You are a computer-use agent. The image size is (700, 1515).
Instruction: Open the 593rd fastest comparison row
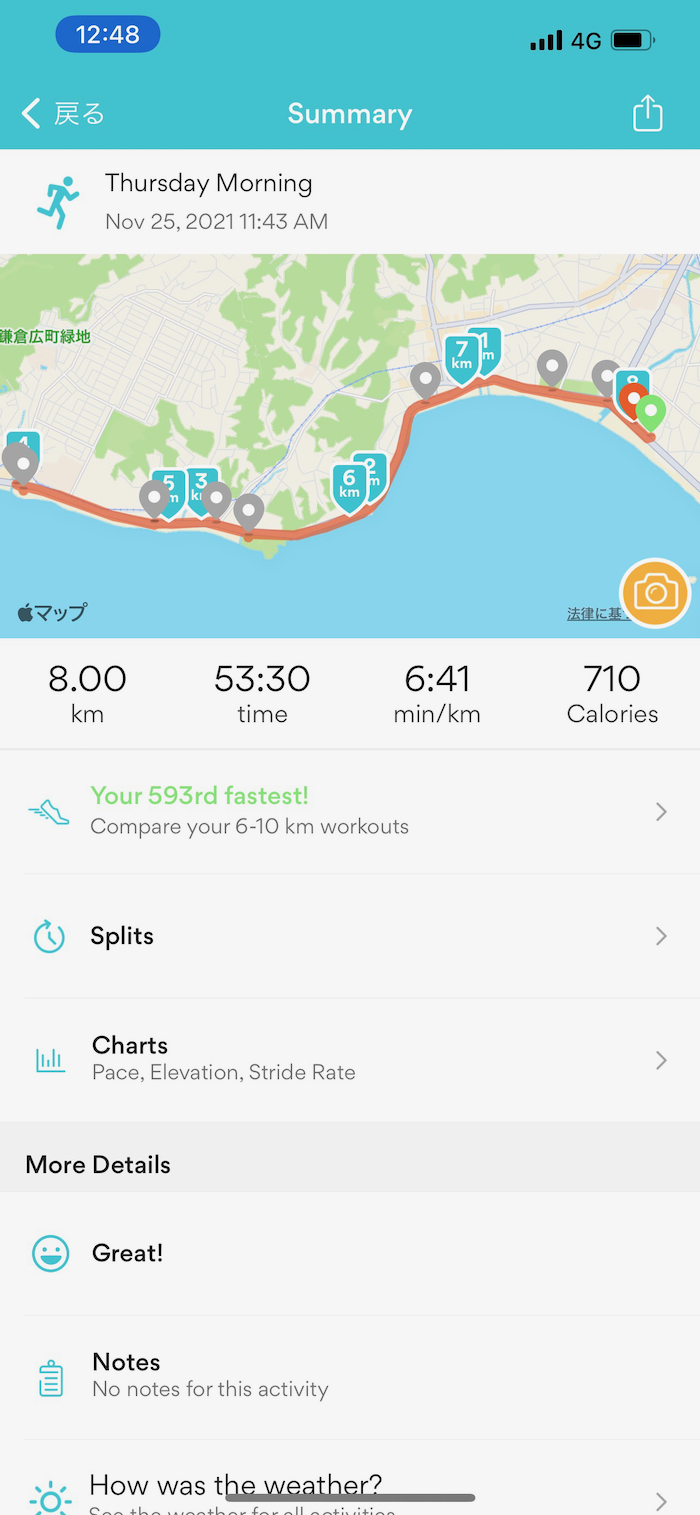tap(350, 811)
